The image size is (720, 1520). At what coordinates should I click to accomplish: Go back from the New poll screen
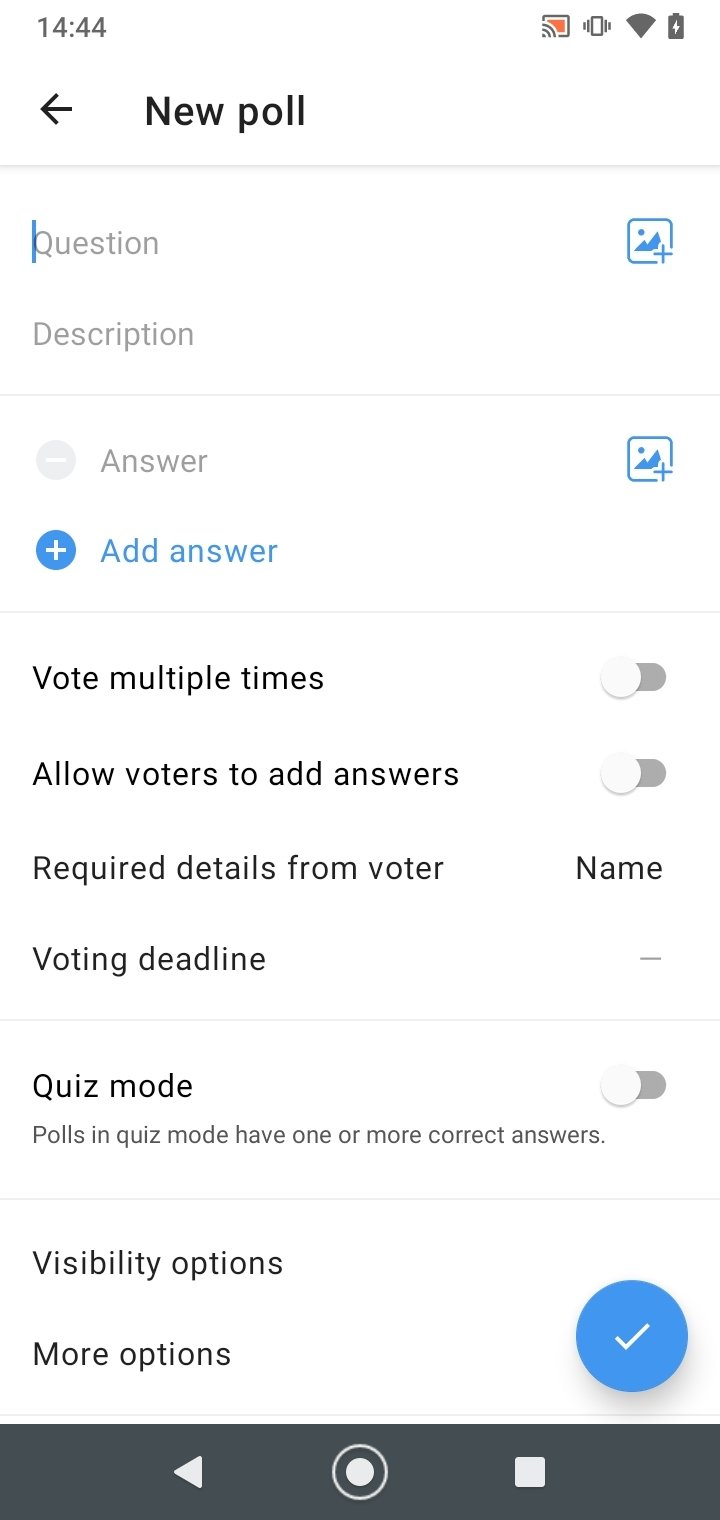click(57, 110)
